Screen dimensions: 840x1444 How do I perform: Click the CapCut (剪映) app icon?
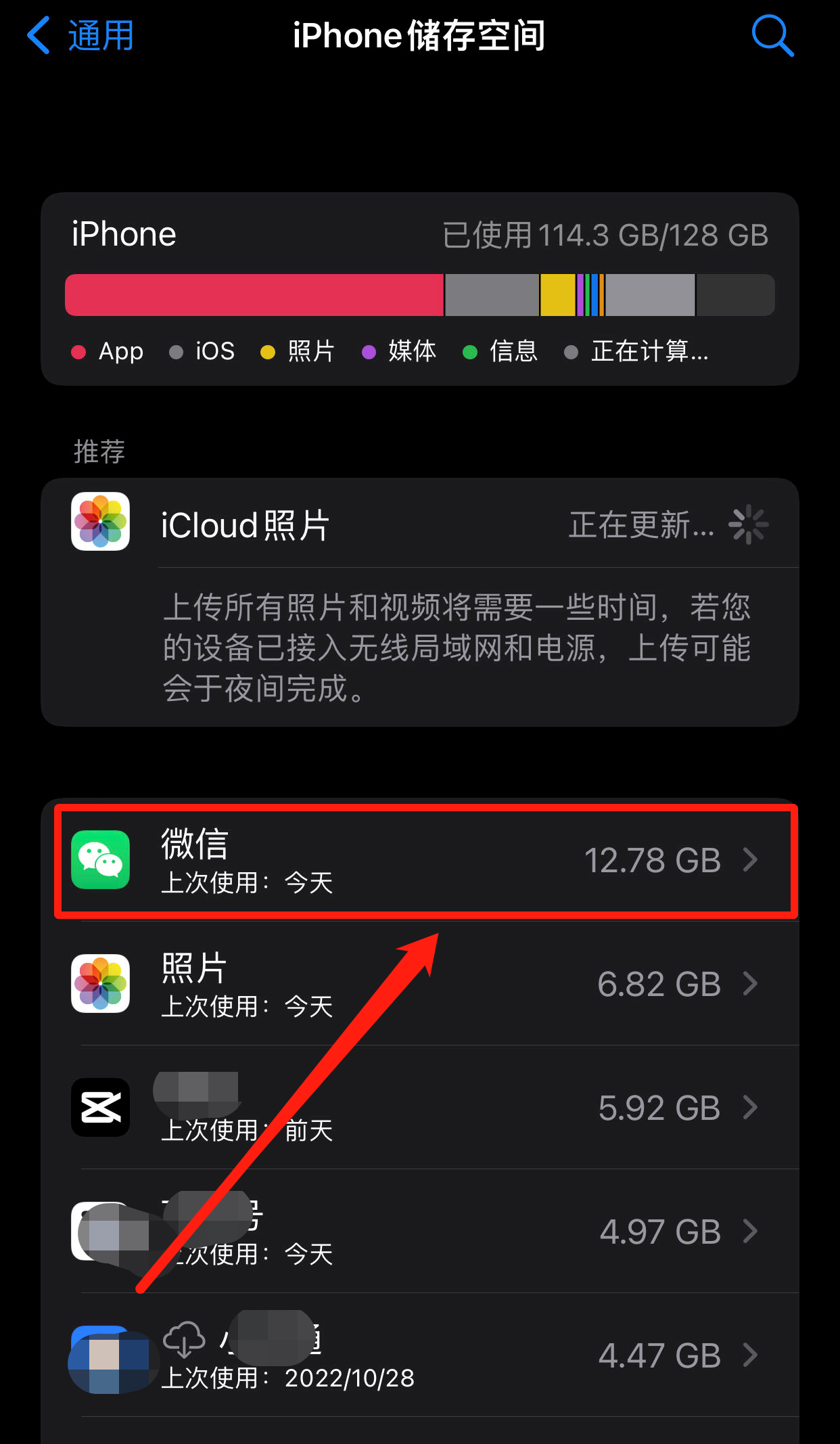click(100, 1108)
